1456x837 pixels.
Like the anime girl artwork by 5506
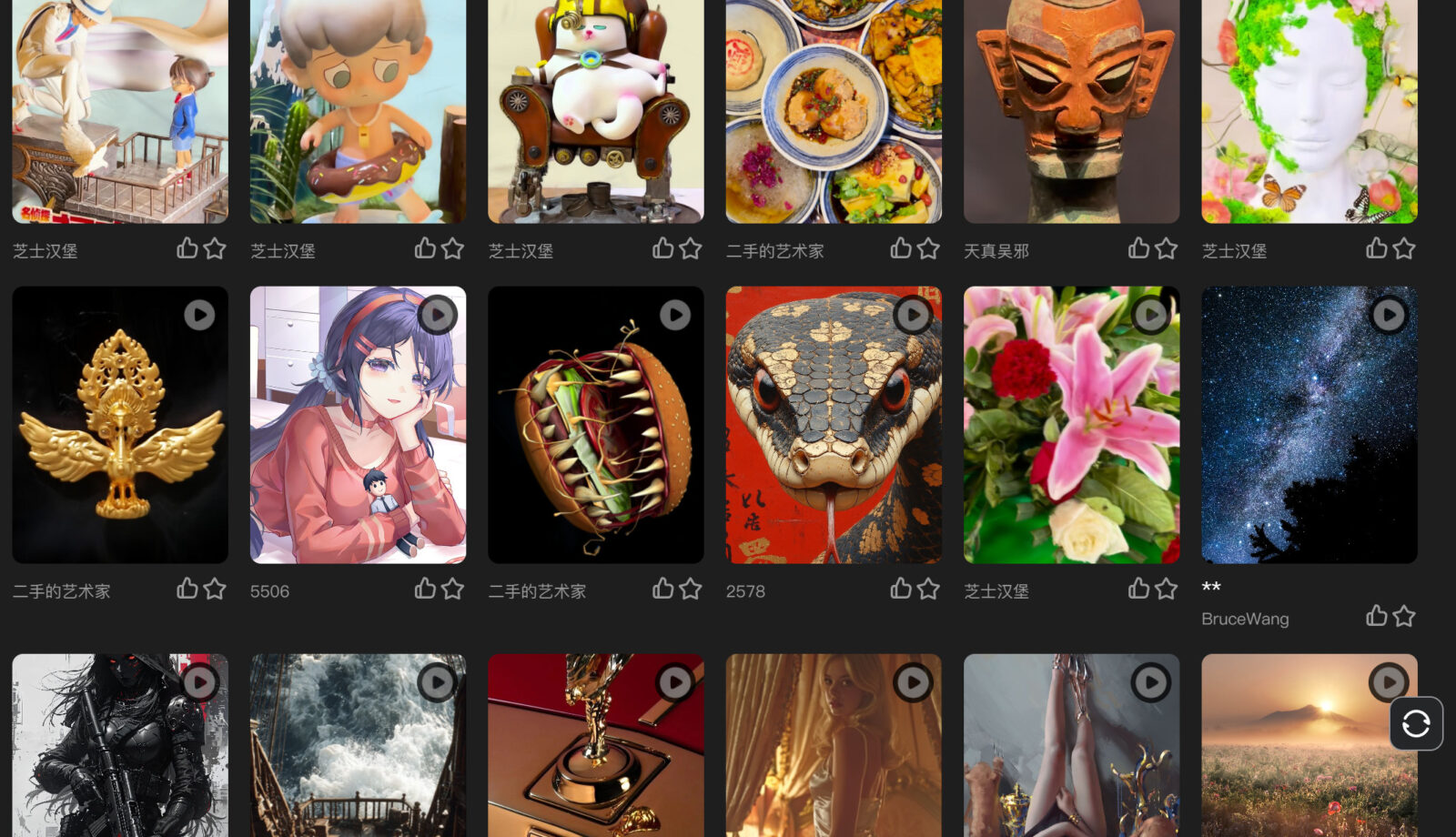425,589
